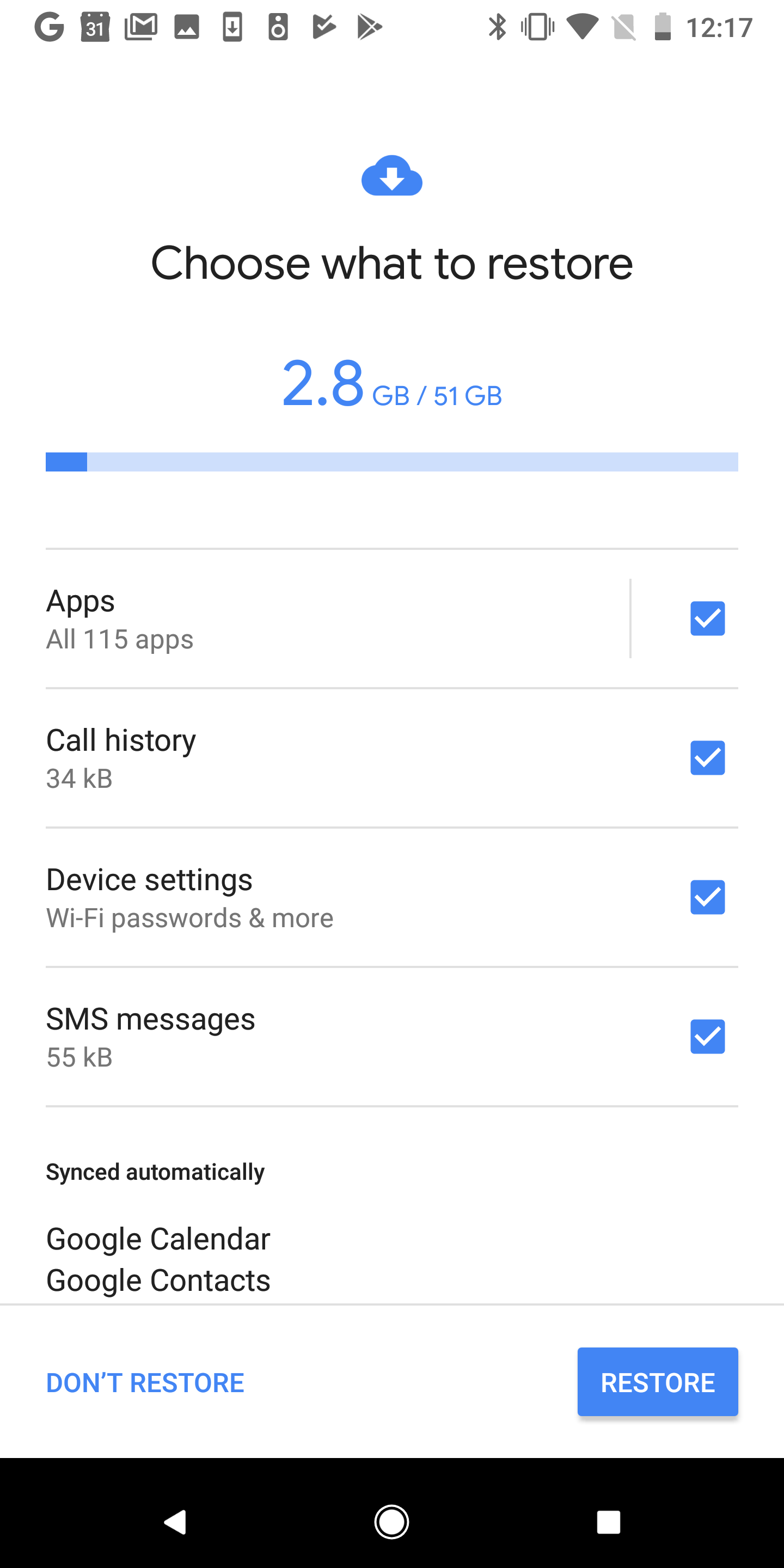Uncheck the Apps checkbox
784x1568 pixels.
[x=707, y=618]
